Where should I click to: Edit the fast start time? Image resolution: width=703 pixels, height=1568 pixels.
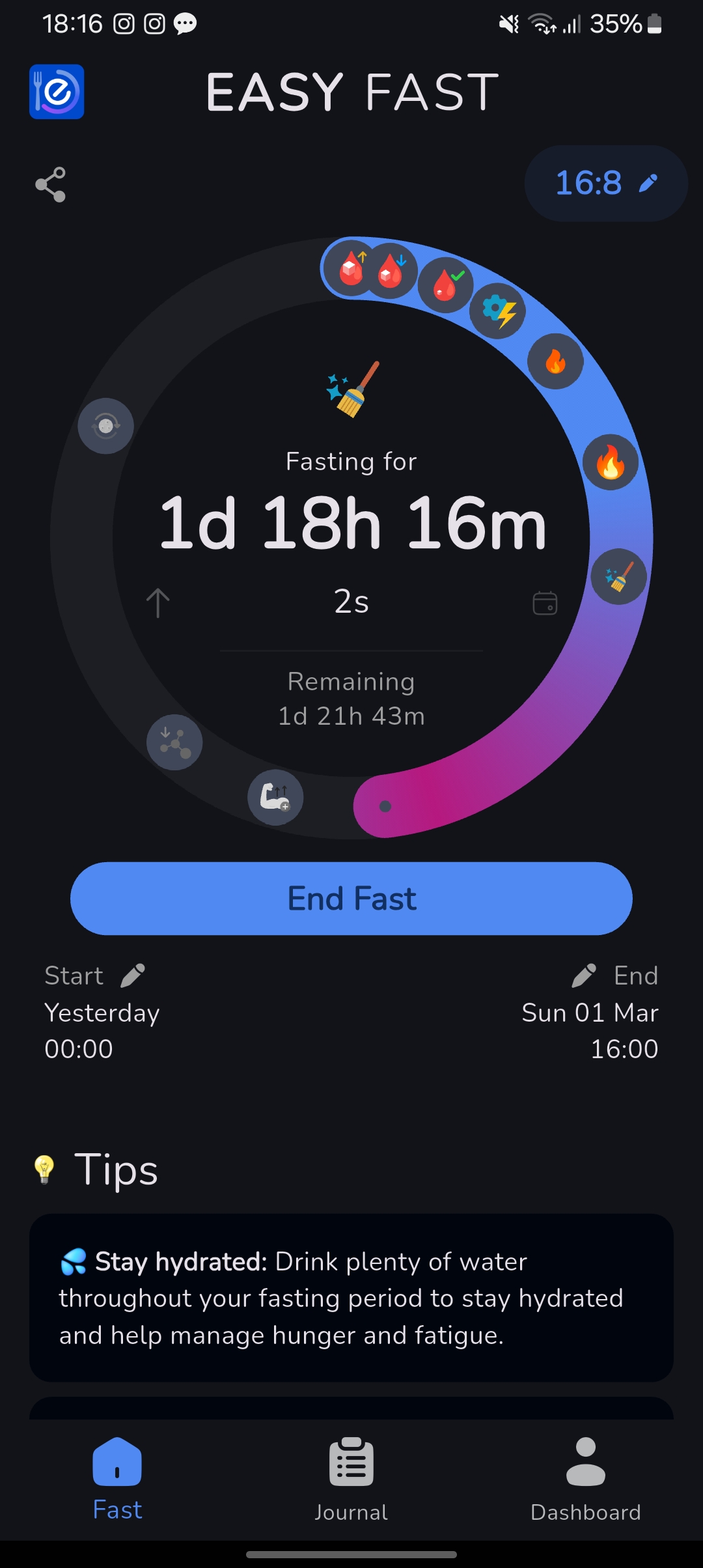(x=133, y=975)
